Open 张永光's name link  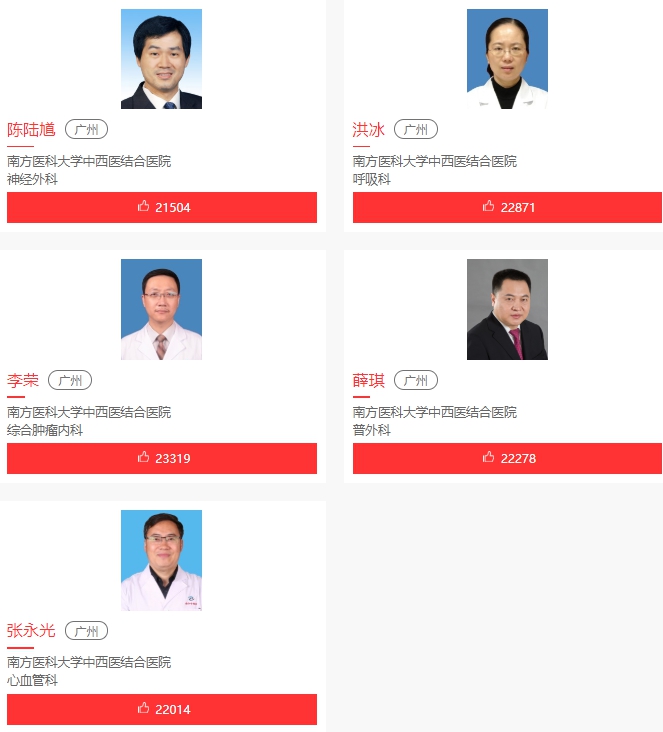[31, 630]
